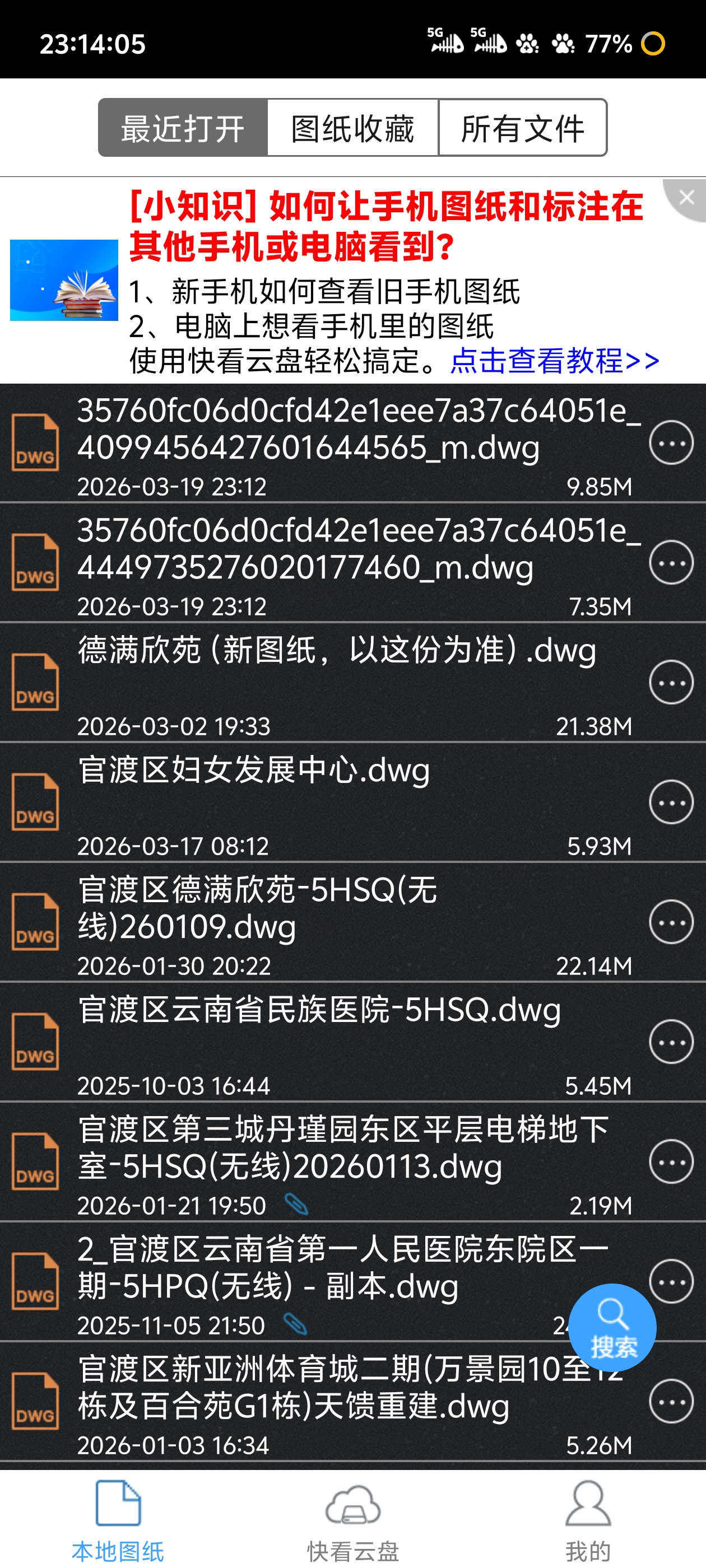The width and height of the screenshot is (706, 1568).
Task: Switch to the 所有文件 tab
Action: 523,128
